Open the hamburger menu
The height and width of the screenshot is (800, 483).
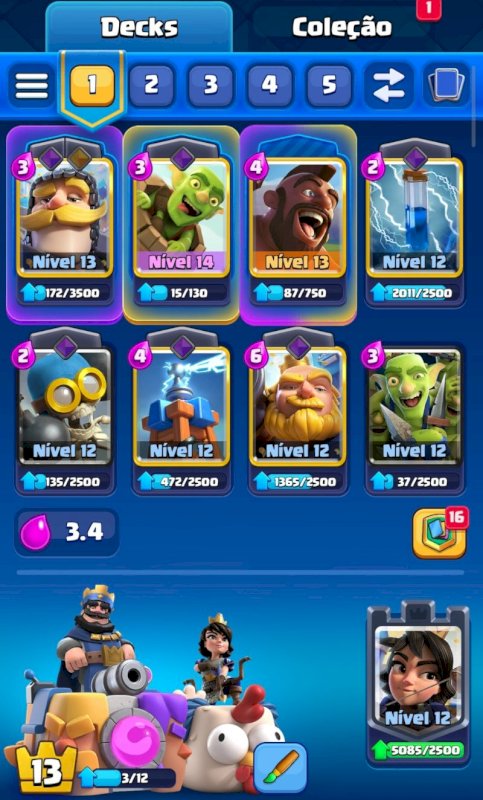click(32, 85)
